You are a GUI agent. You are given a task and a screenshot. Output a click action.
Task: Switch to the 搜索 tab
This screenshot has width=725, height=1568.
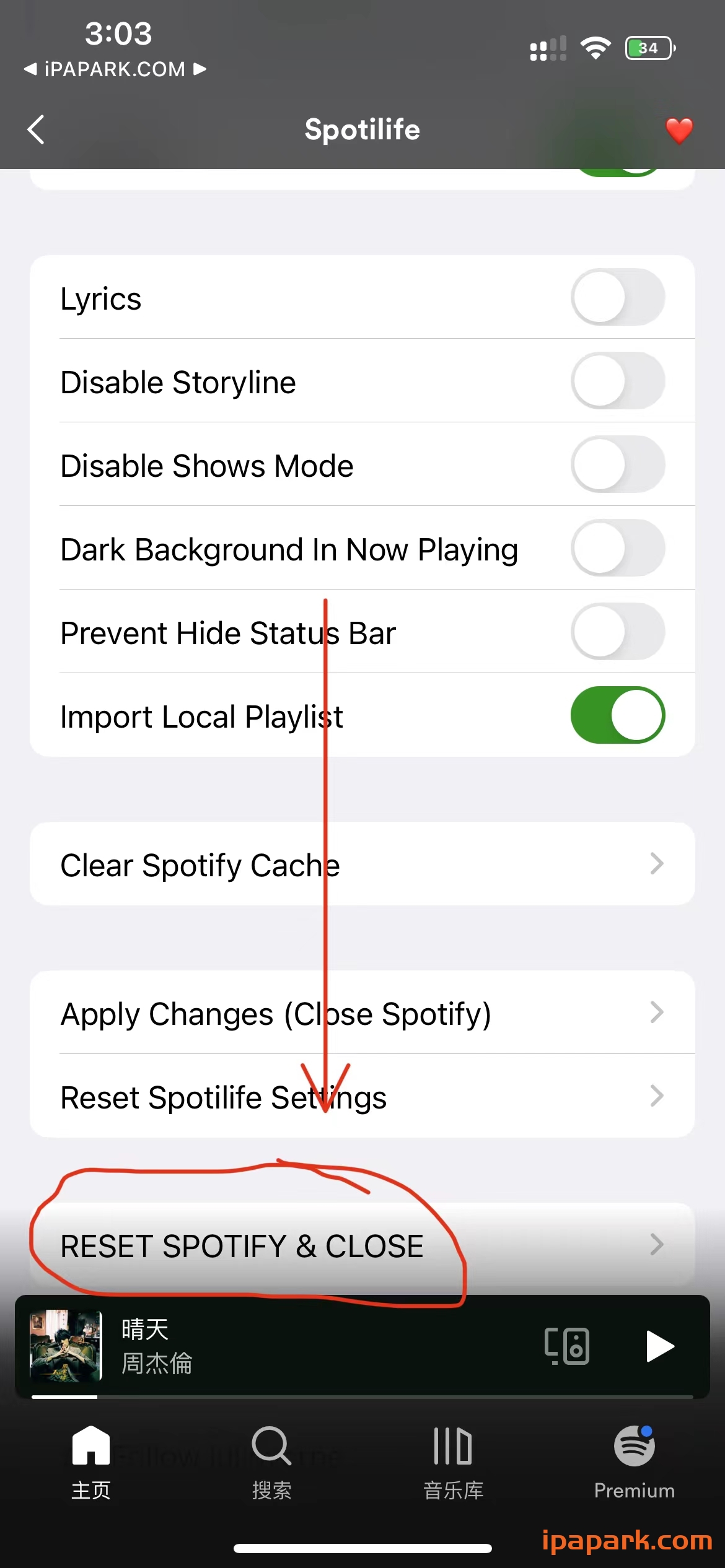pyautogui.click(x=271, y=1461)
